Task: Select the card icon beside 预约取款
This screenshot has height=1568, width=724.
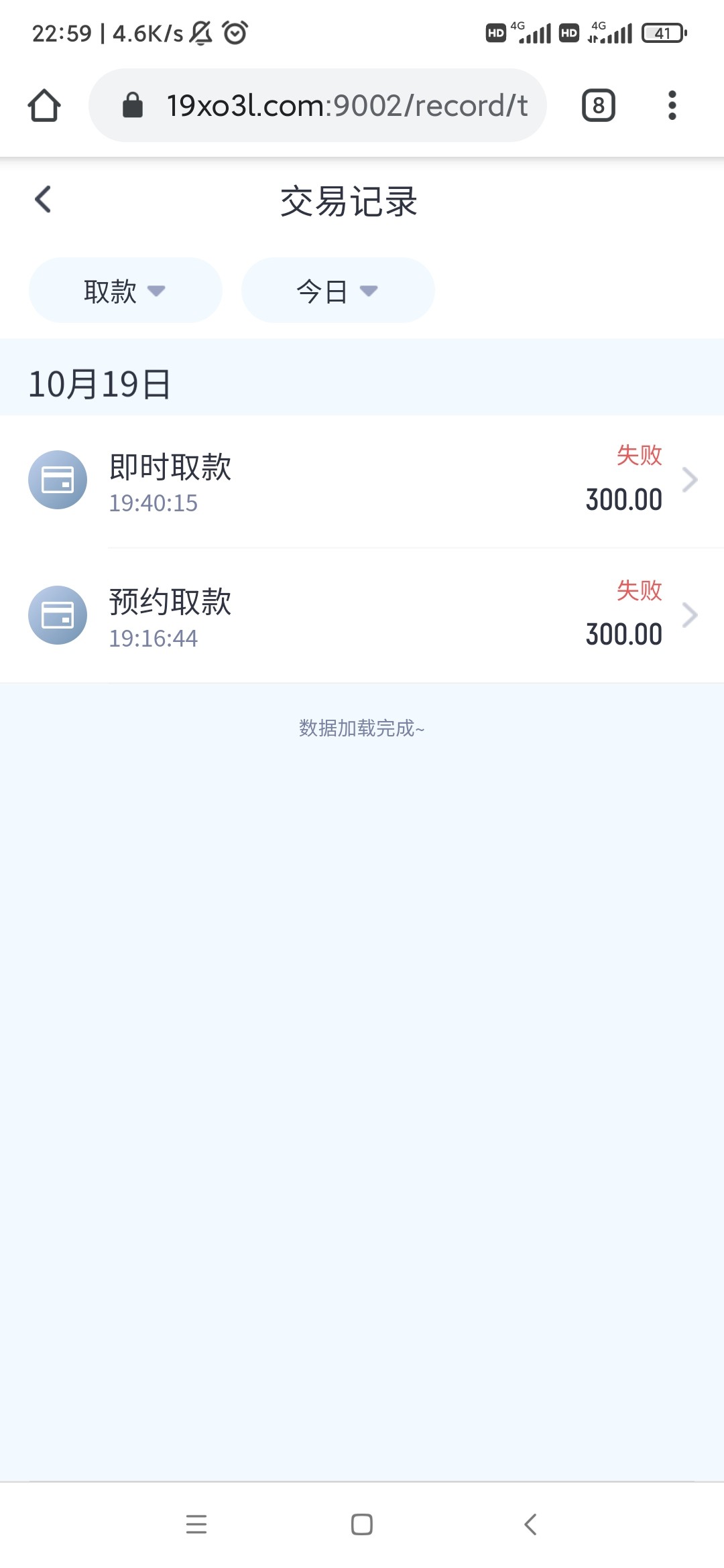Action: point(58,614)
